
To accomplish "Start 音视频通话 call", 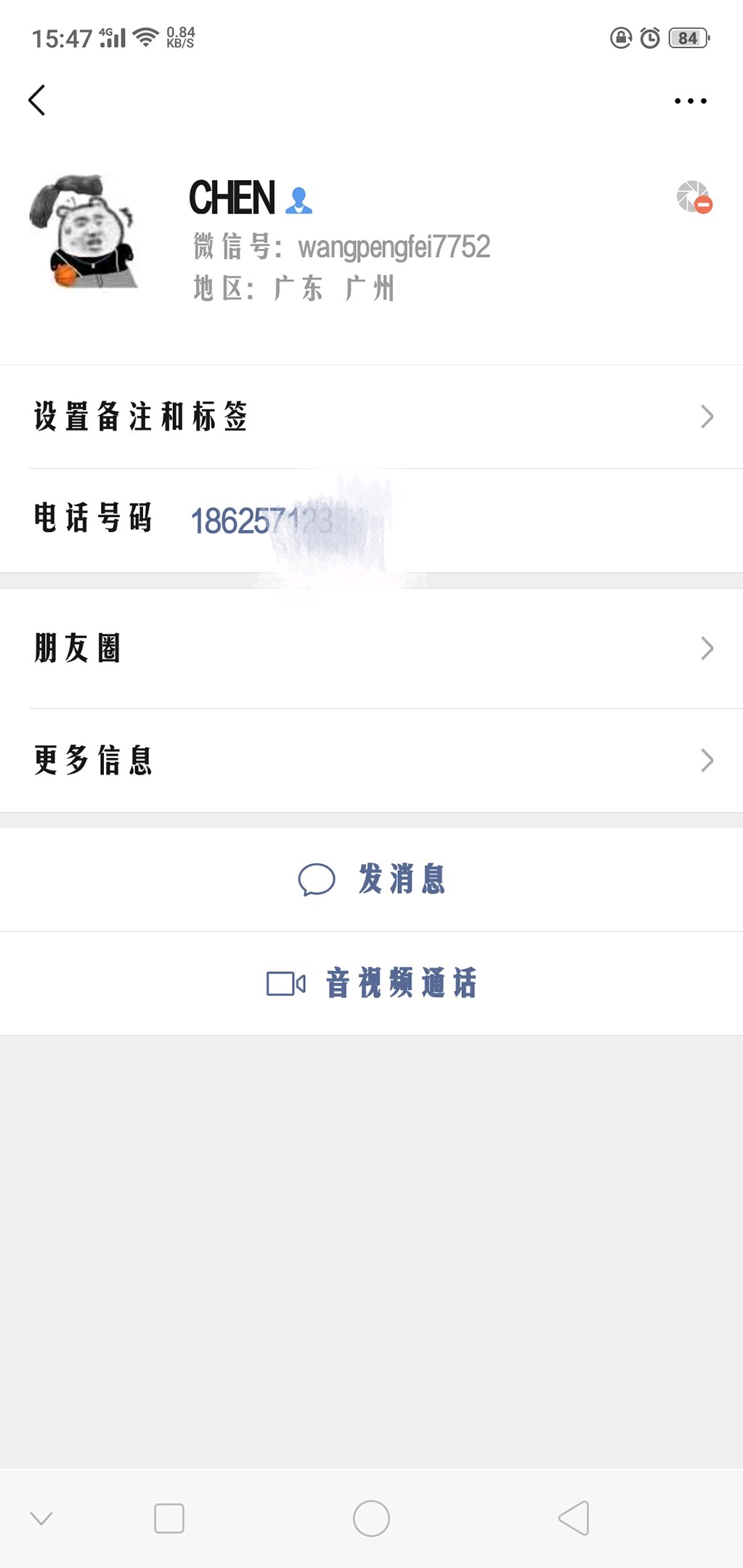I will [x=371, y=984].
